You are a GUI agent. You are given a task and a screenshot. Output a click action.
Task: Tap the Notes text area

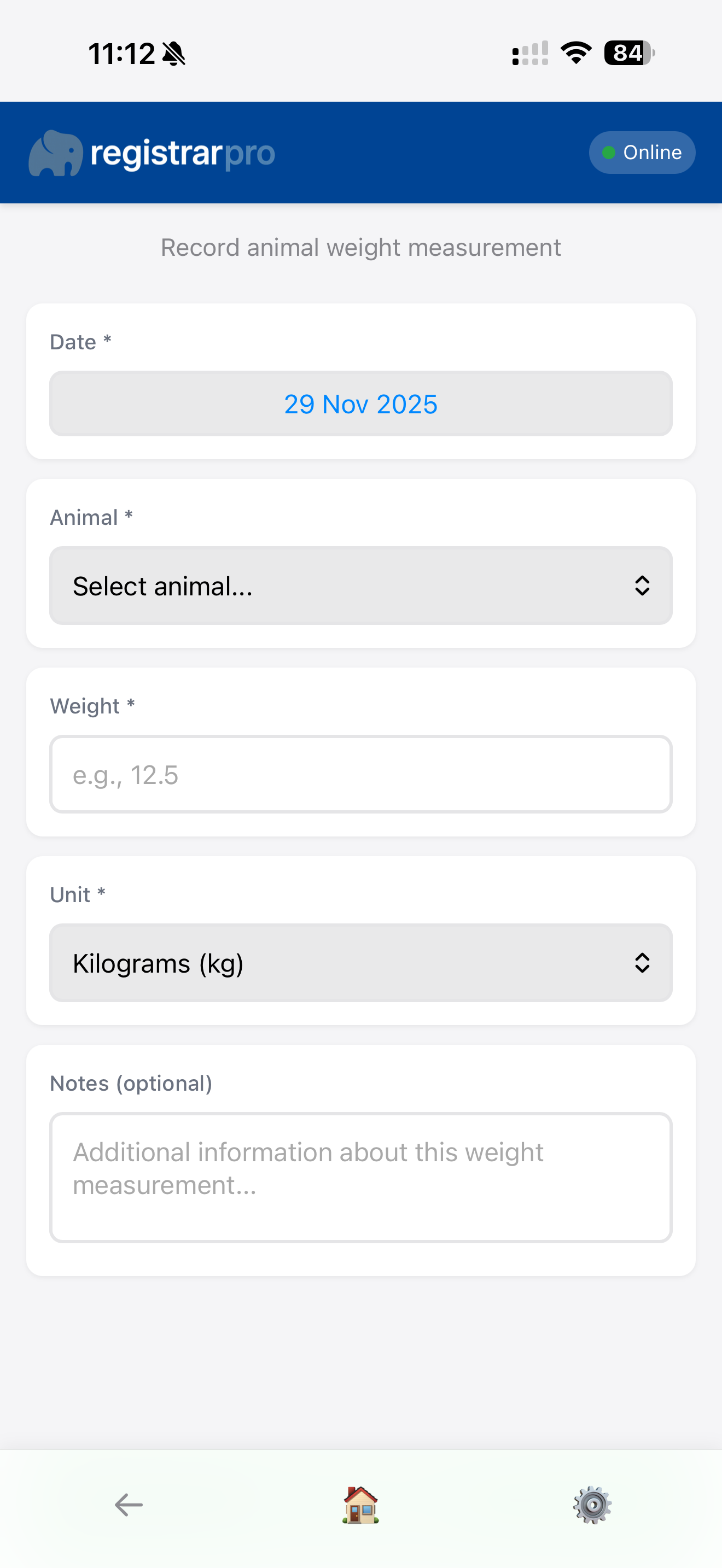tap(360, 1177)
